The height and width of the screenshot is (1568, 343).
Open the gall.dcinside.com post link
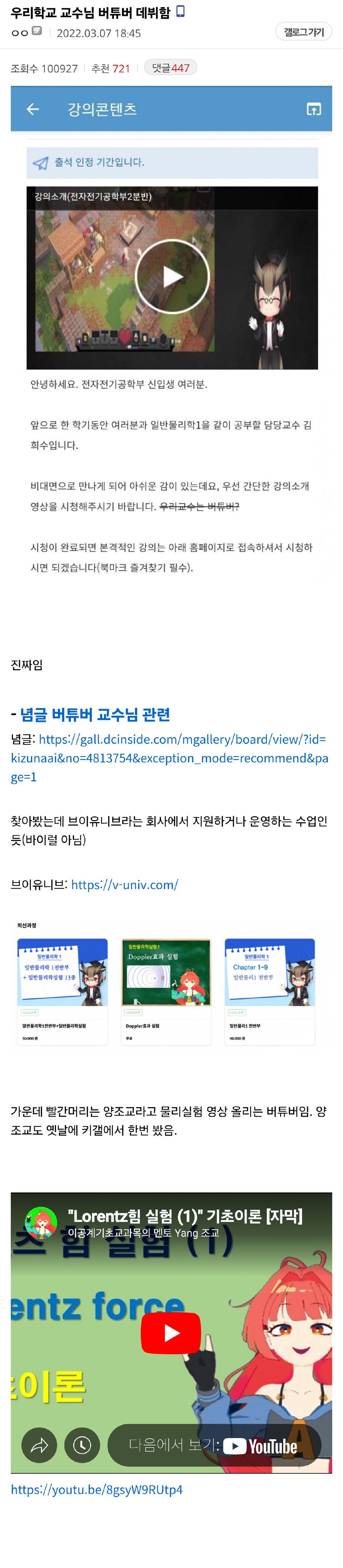[169, 757]
